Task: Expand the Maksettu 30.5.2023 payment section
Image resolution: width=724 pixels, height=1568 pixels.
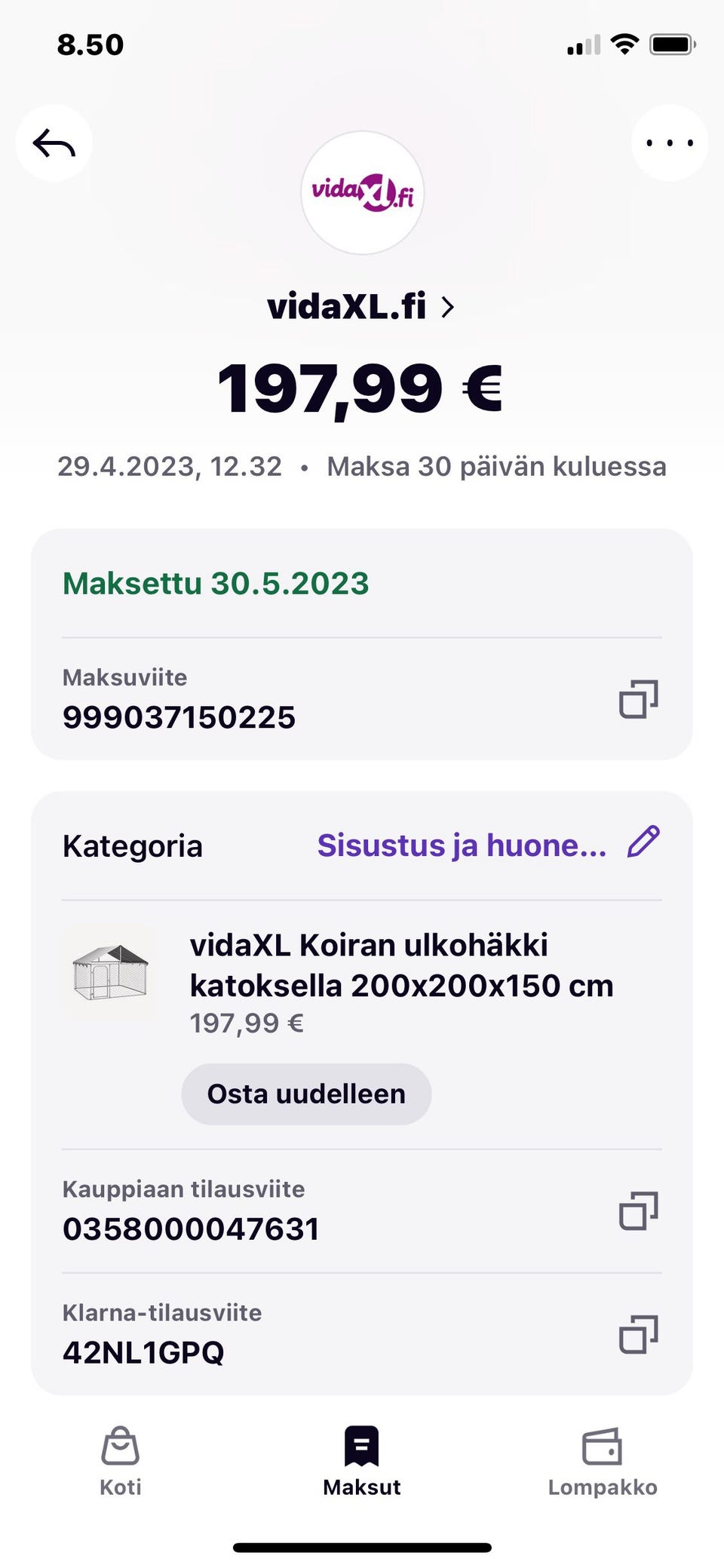Action: [x=215, y=582]
